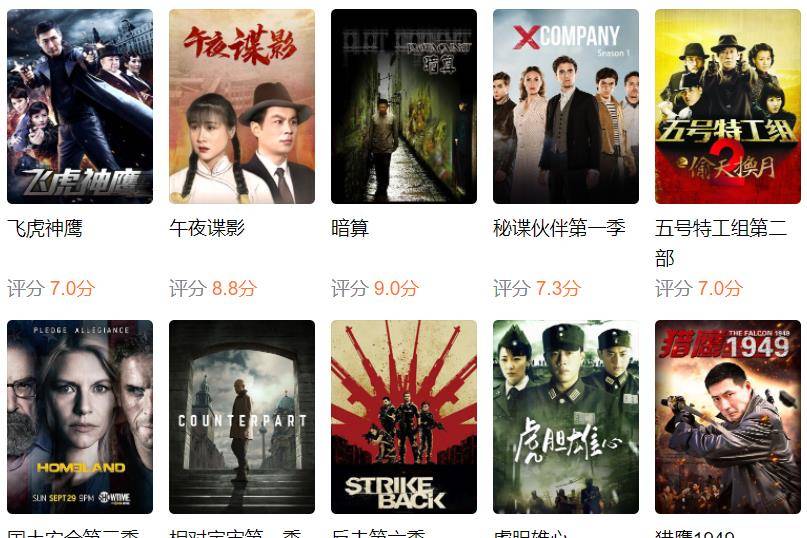View the 猎鹰1949 poster
Viewport: 807px width, 538px height.
[728, 416]
